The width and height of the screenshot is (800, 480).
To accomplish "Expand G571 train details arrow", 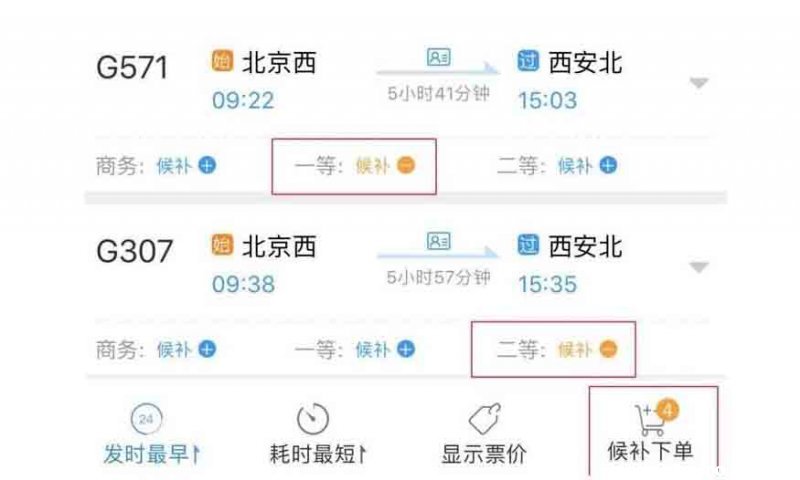I will tap(699, 83).
